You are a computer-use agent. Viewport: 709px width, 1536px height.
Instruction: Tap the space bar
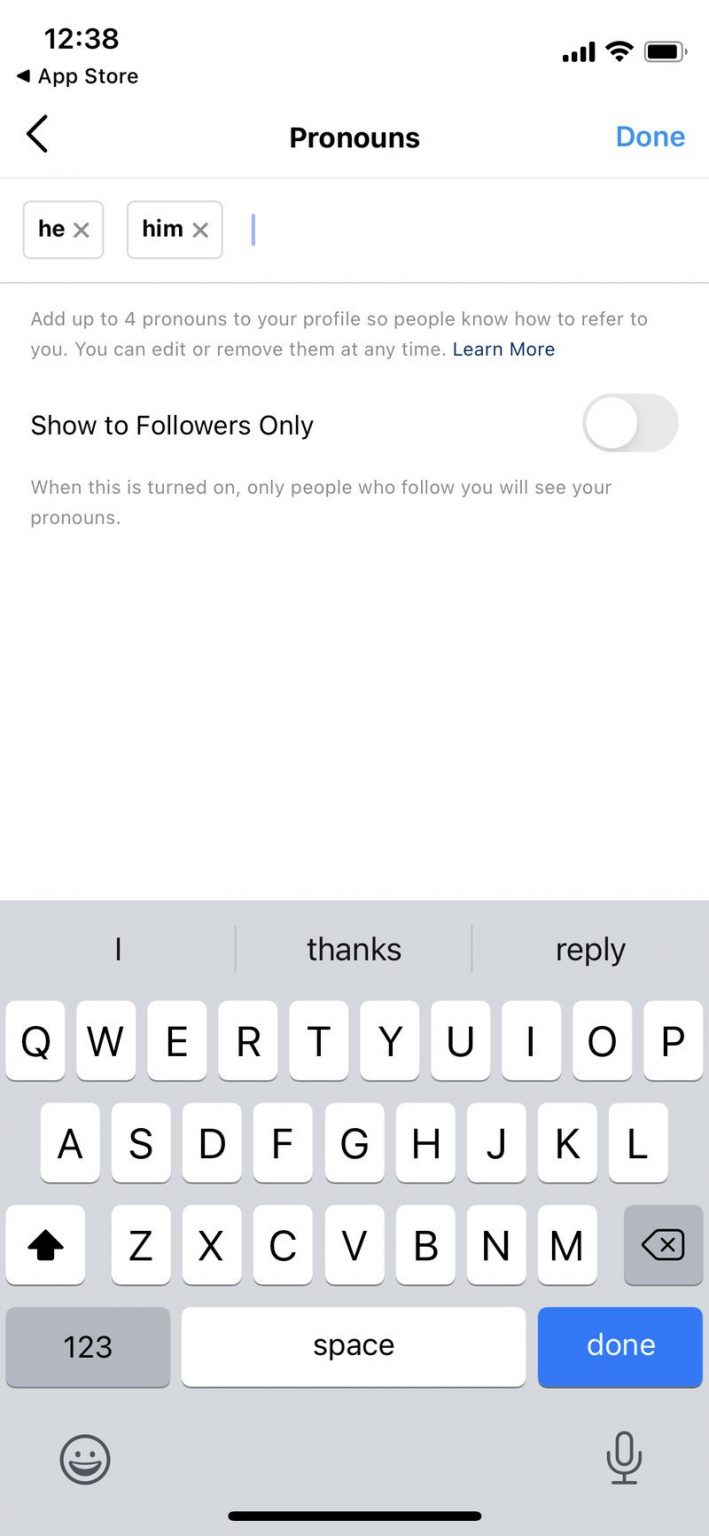click(353, 1346)
